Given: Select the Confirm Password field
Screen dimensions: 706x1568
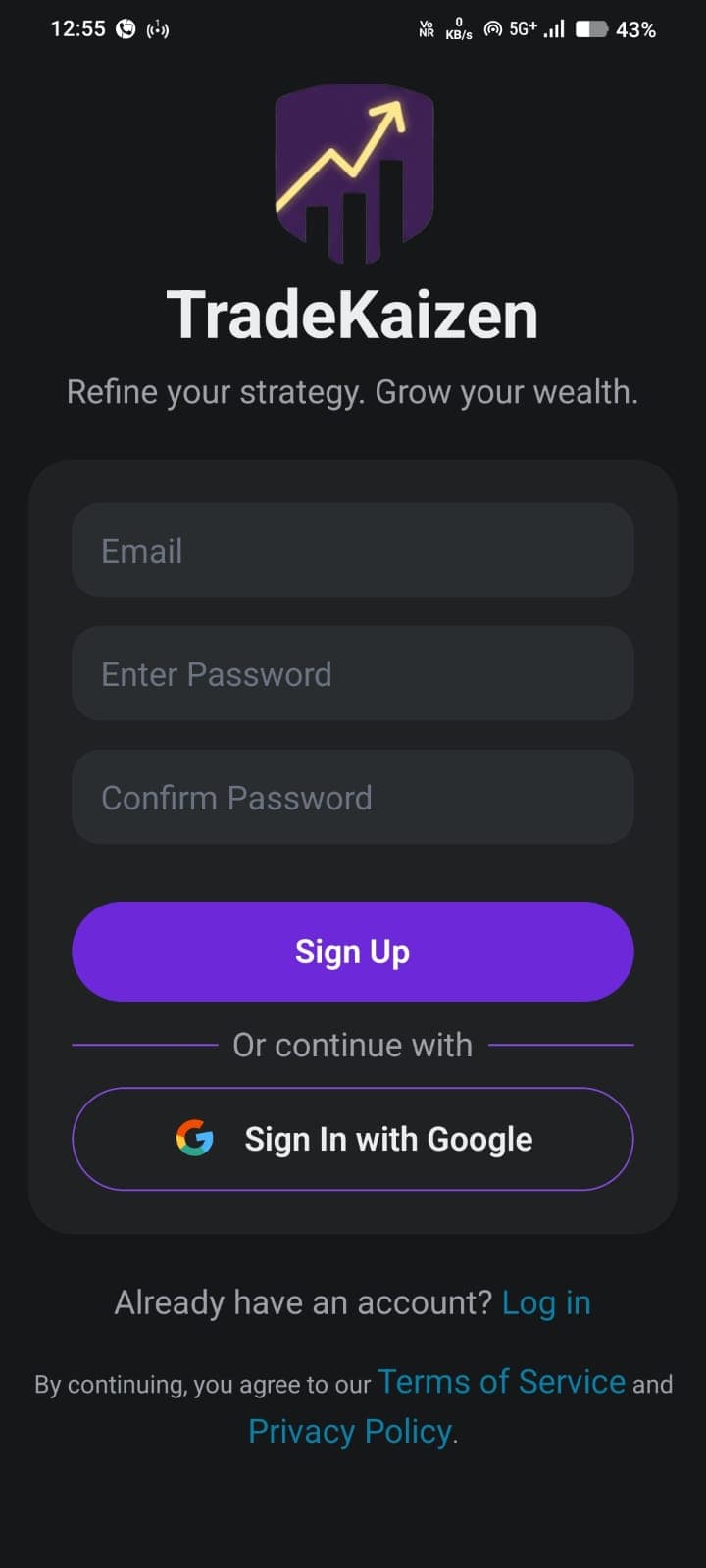Looking at the screenshot, I should tap(352, 797).
